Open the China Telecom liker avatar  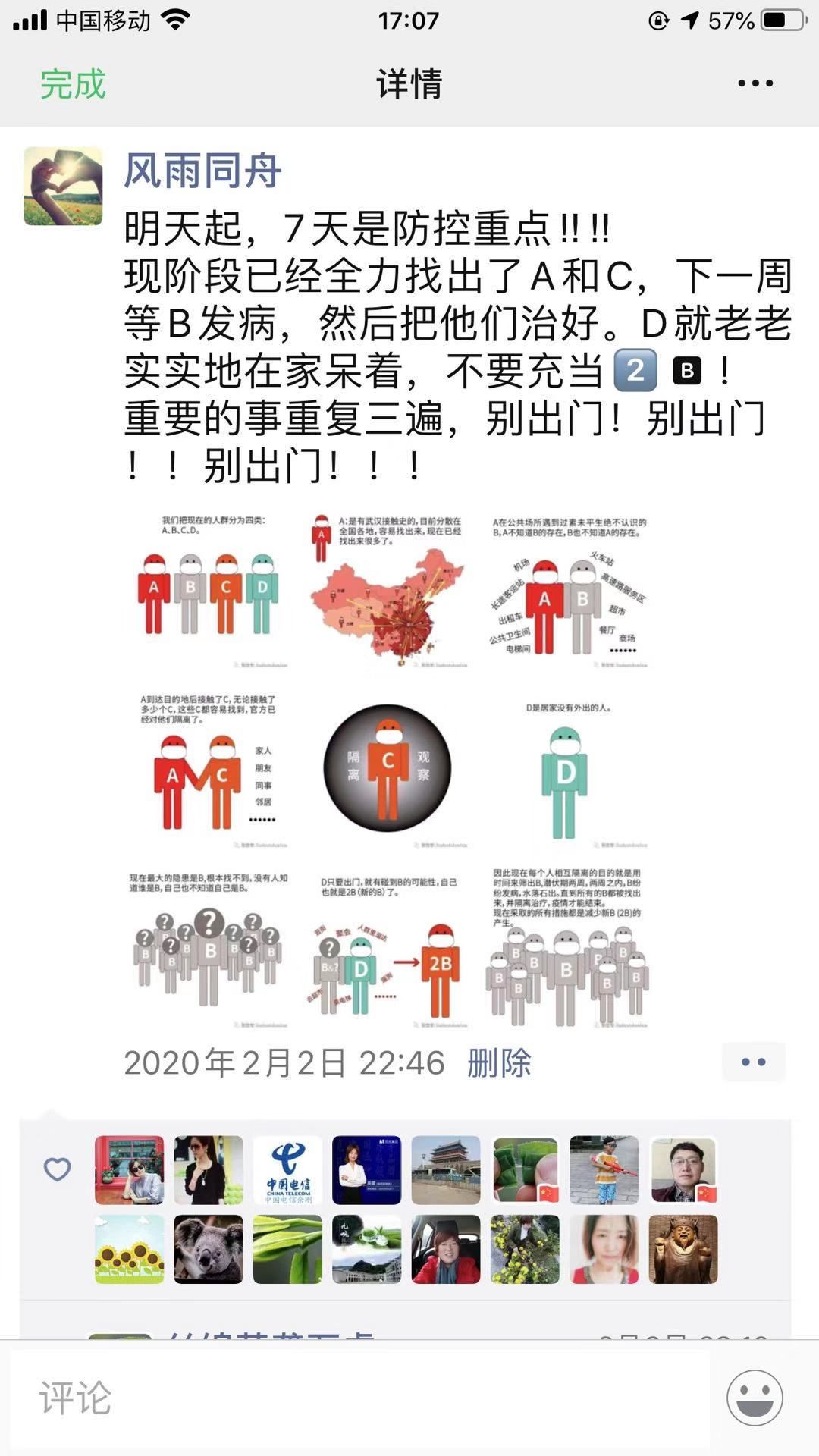click(287, 1170)
